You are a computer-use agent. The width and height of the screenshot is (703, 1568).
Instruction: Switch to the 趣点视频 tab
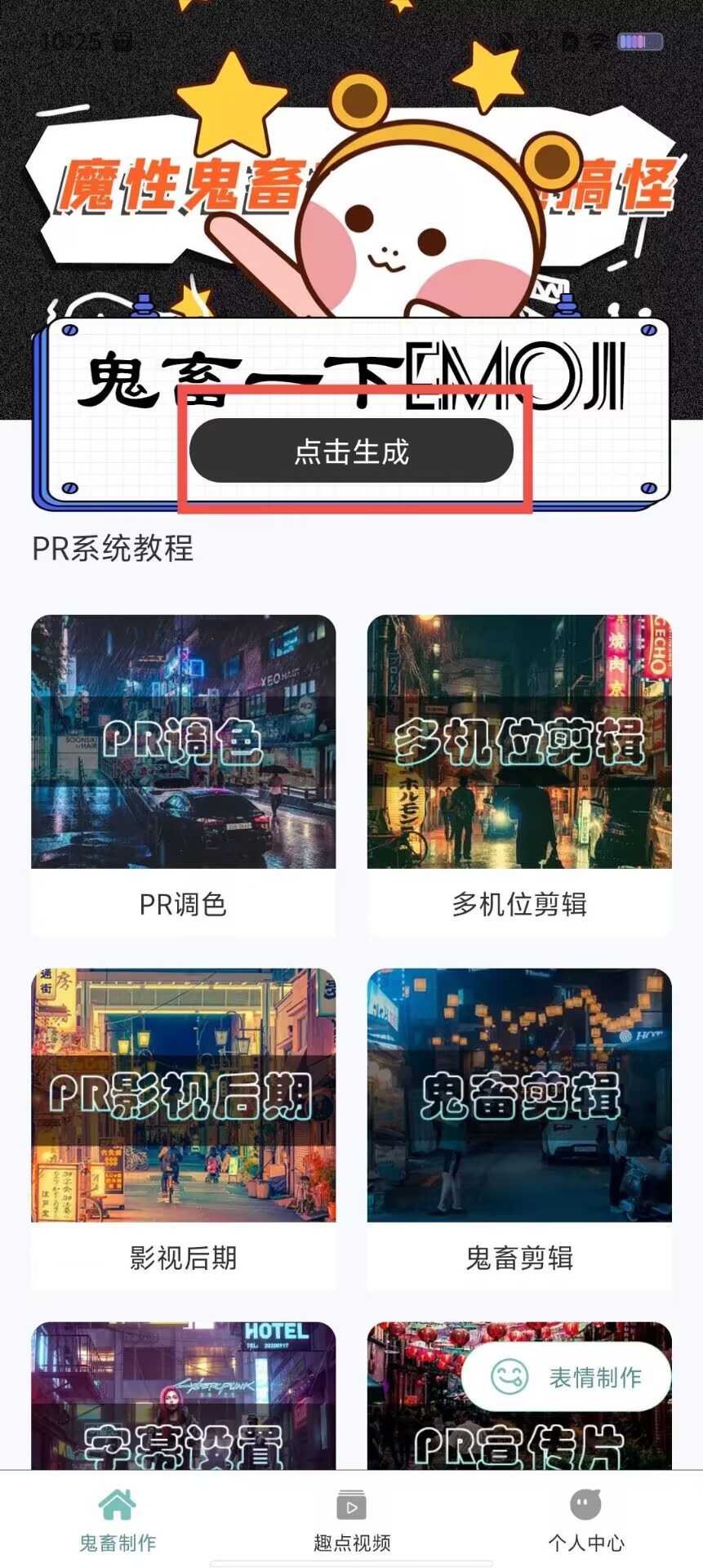pos(352,1521)
